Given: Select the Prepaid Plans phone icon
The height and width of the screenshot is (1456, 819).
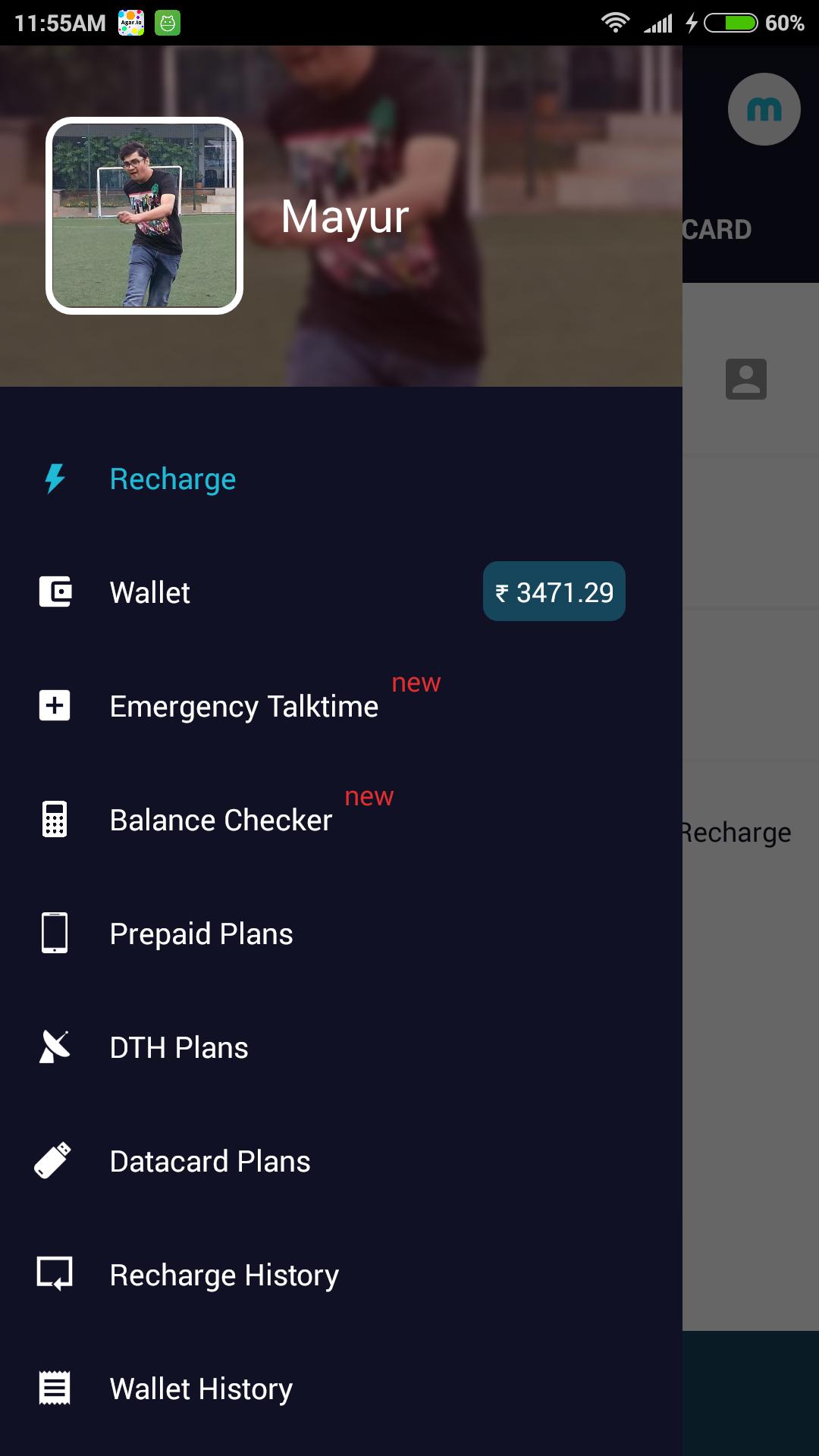Looking at the screenshot, I should click(54, 933).
